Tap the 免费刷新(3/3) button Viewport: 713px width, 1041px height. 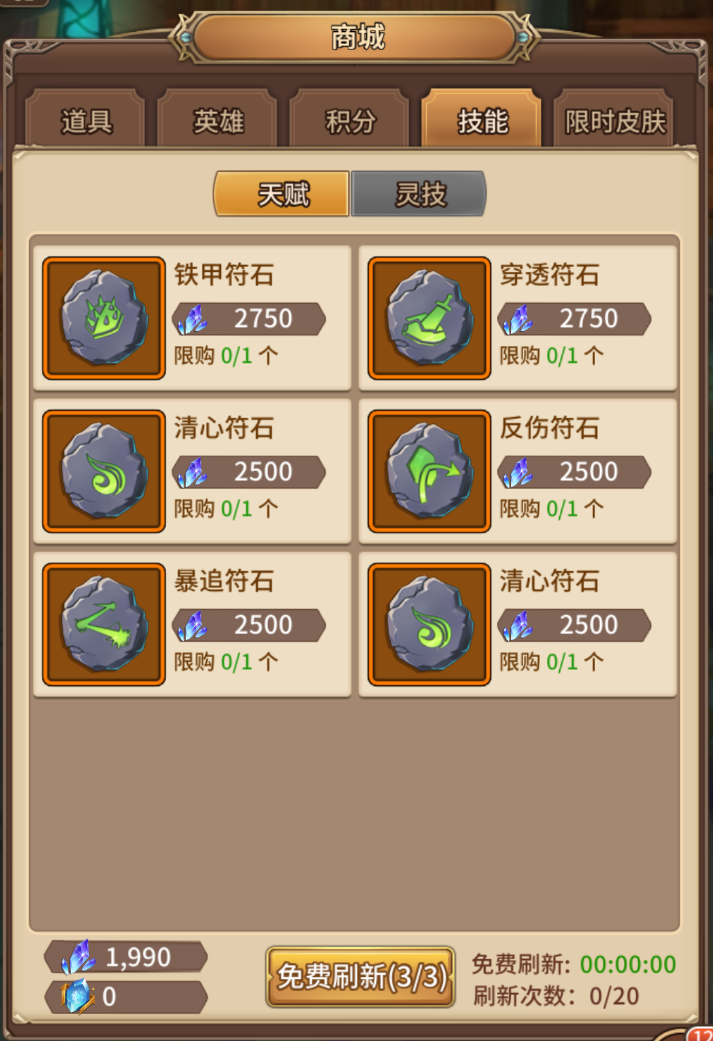pyautogui.click(x=360, y=976)
